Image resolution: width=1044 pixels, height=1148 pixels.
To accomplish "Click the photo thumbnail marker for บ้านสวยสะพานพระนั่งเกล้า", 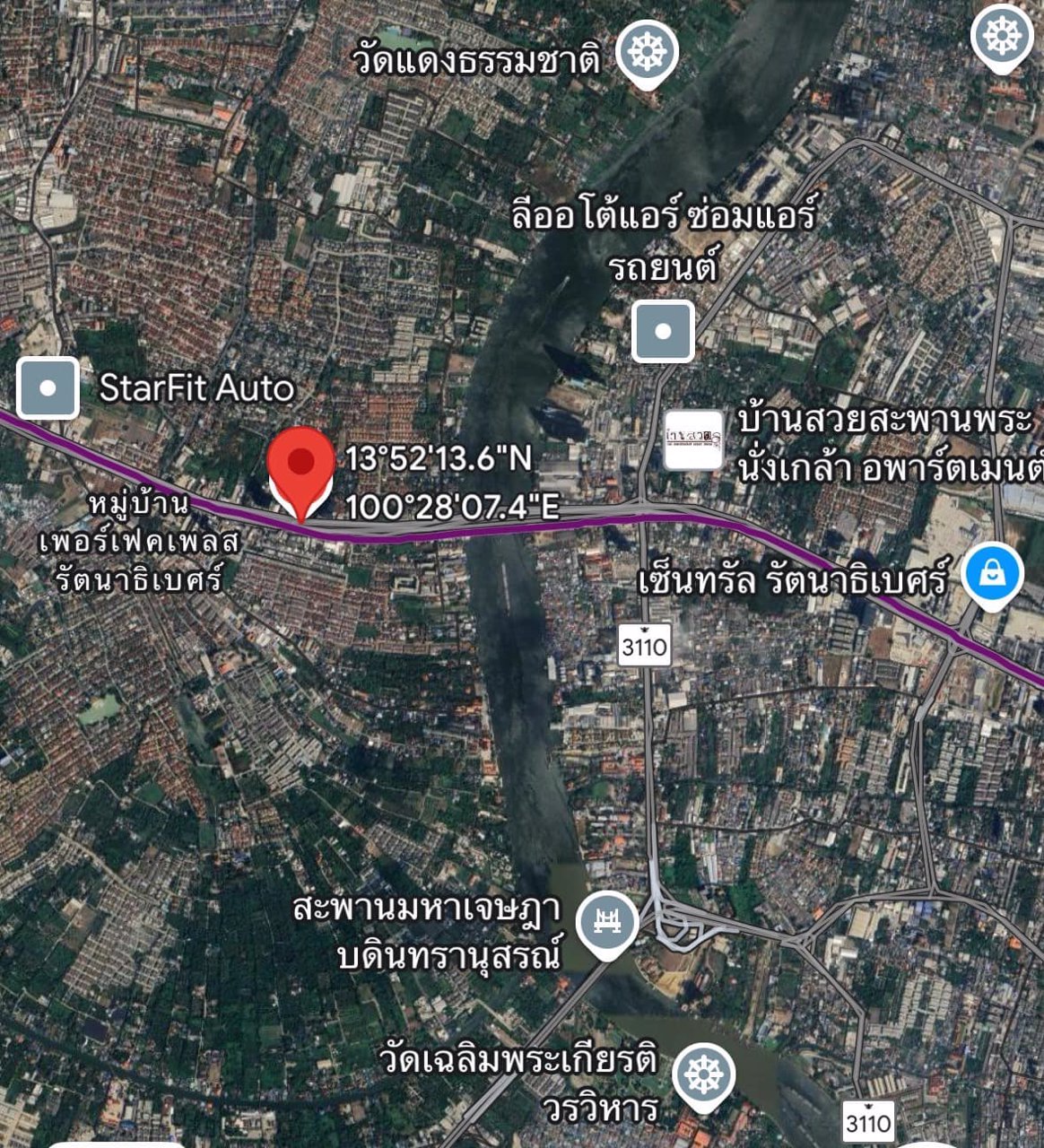I will point(692,439).
